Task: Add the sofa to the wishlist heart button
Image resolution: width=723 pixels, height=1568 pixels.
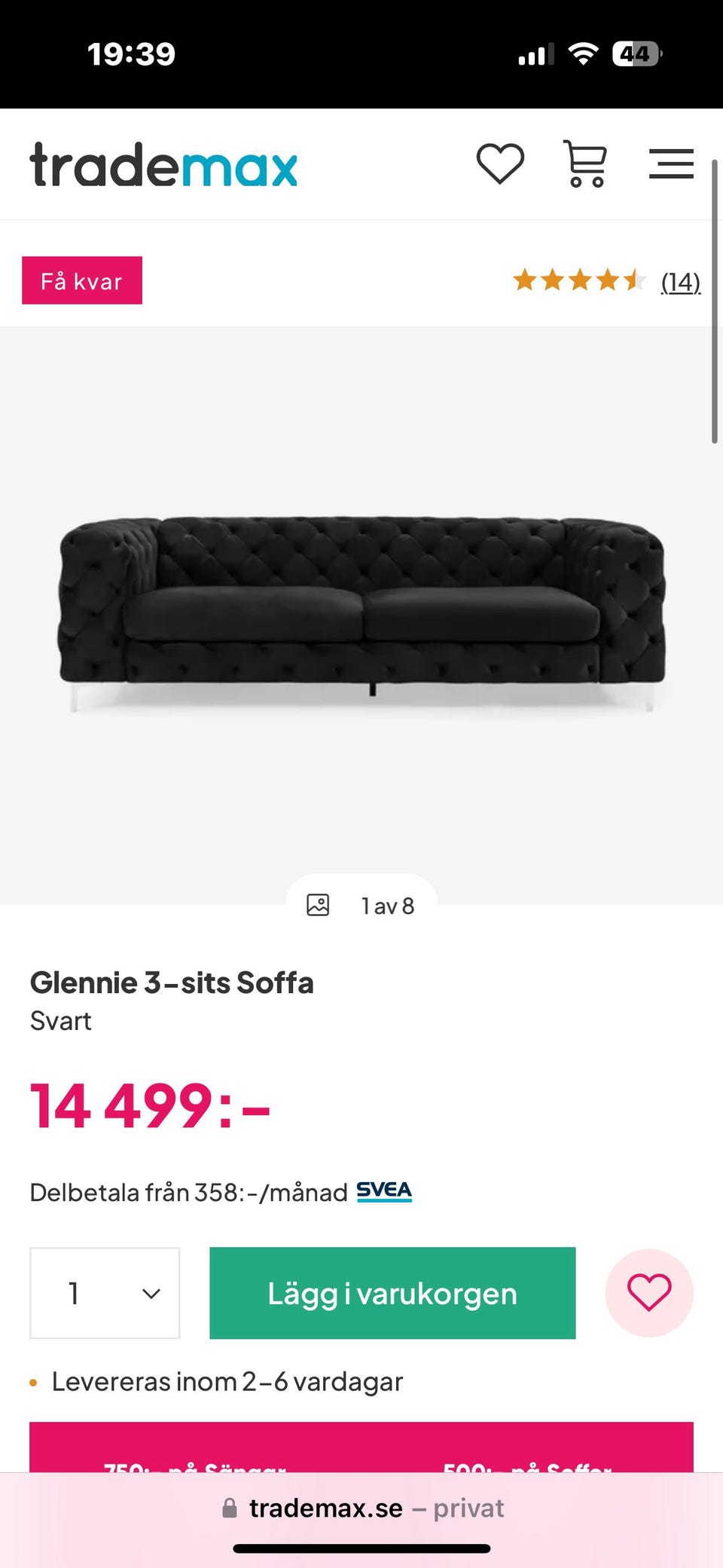Action: [x=649, y=1293]
